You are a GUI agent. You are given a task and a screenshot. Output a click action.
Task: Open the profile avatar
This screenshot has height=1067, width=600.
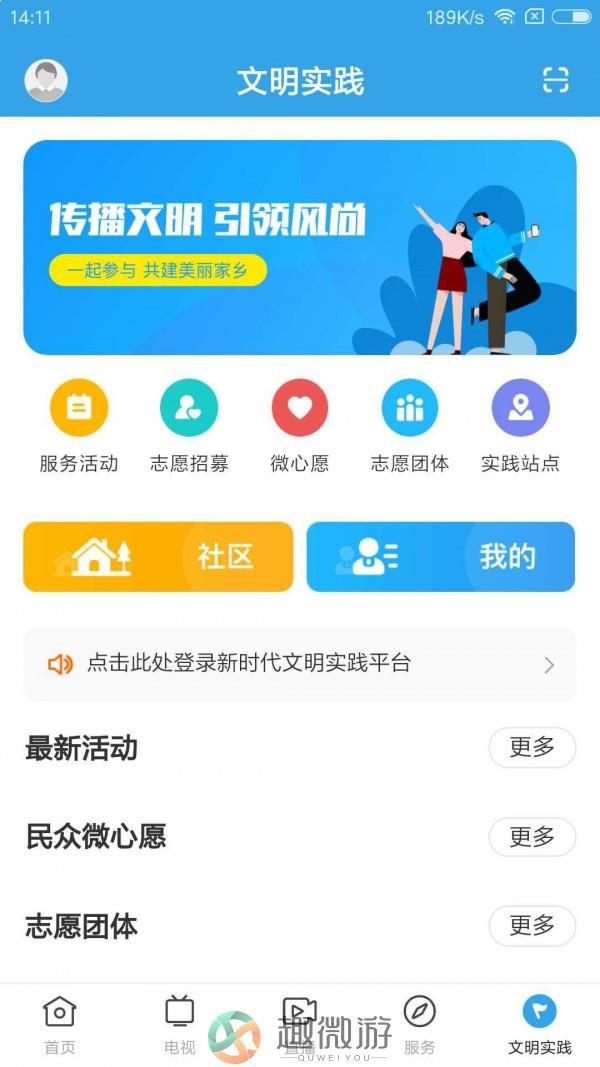point(46,81)
